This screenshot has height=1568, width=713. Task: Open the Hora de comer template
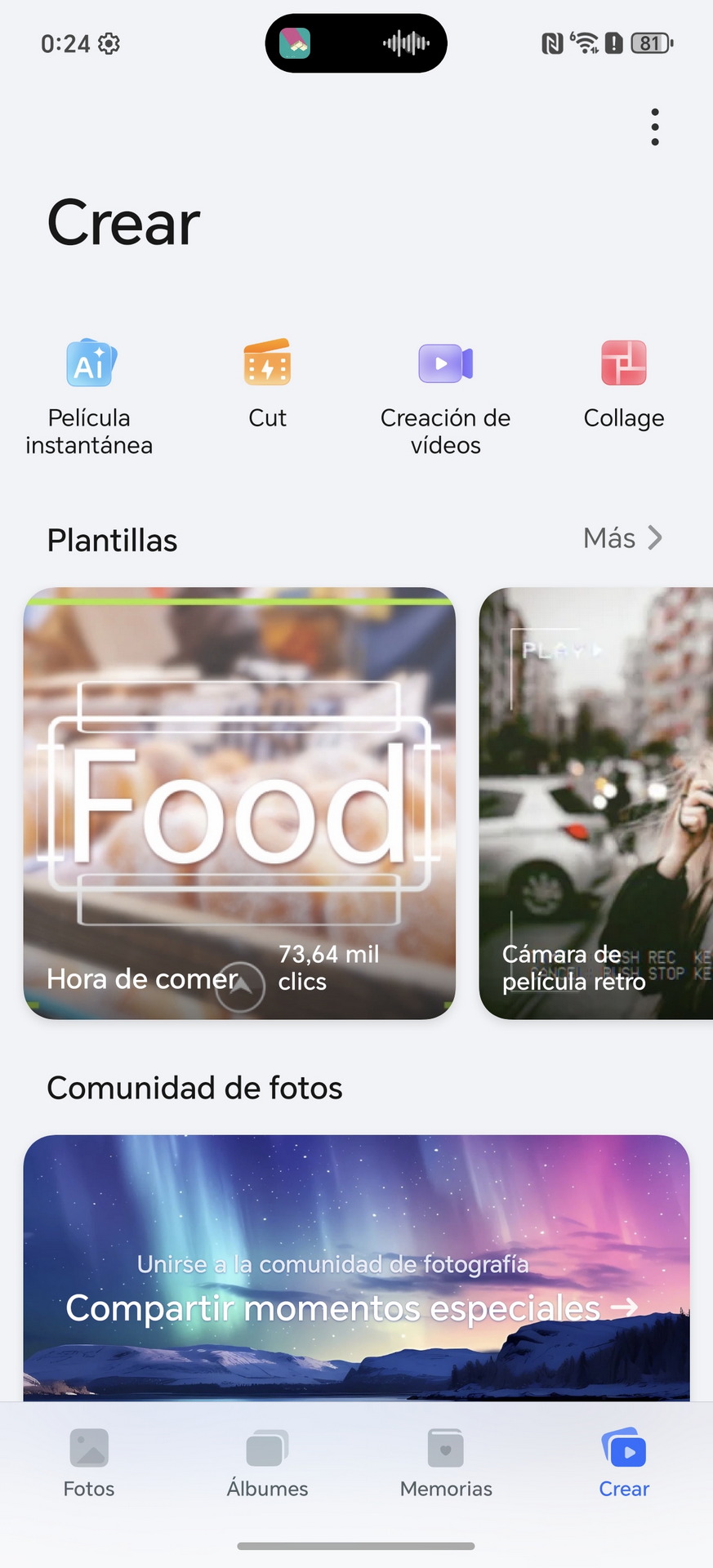click(239, 803)
